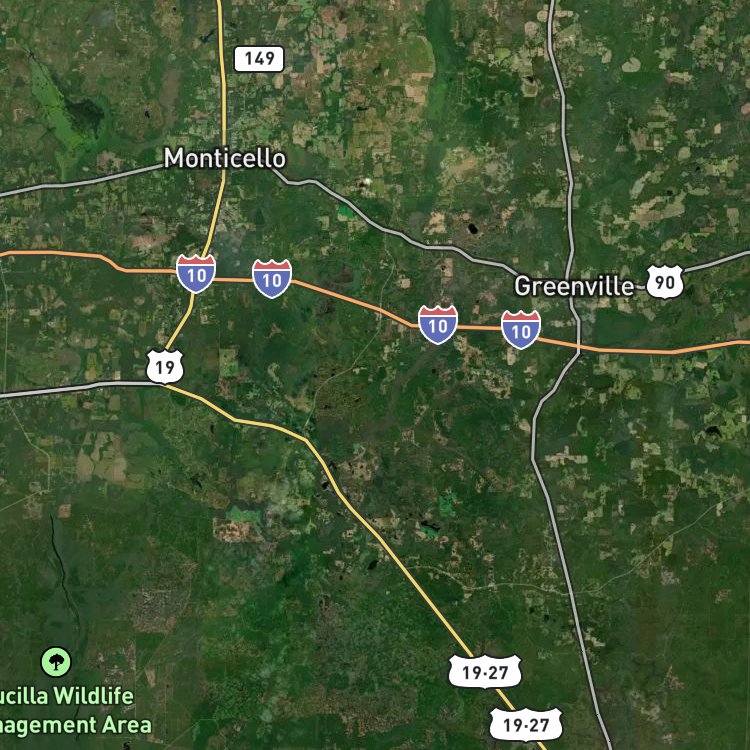The width and height of the screenshot is (750, 750).
Task: Select the Greenville city label
Action: point(574,286)
